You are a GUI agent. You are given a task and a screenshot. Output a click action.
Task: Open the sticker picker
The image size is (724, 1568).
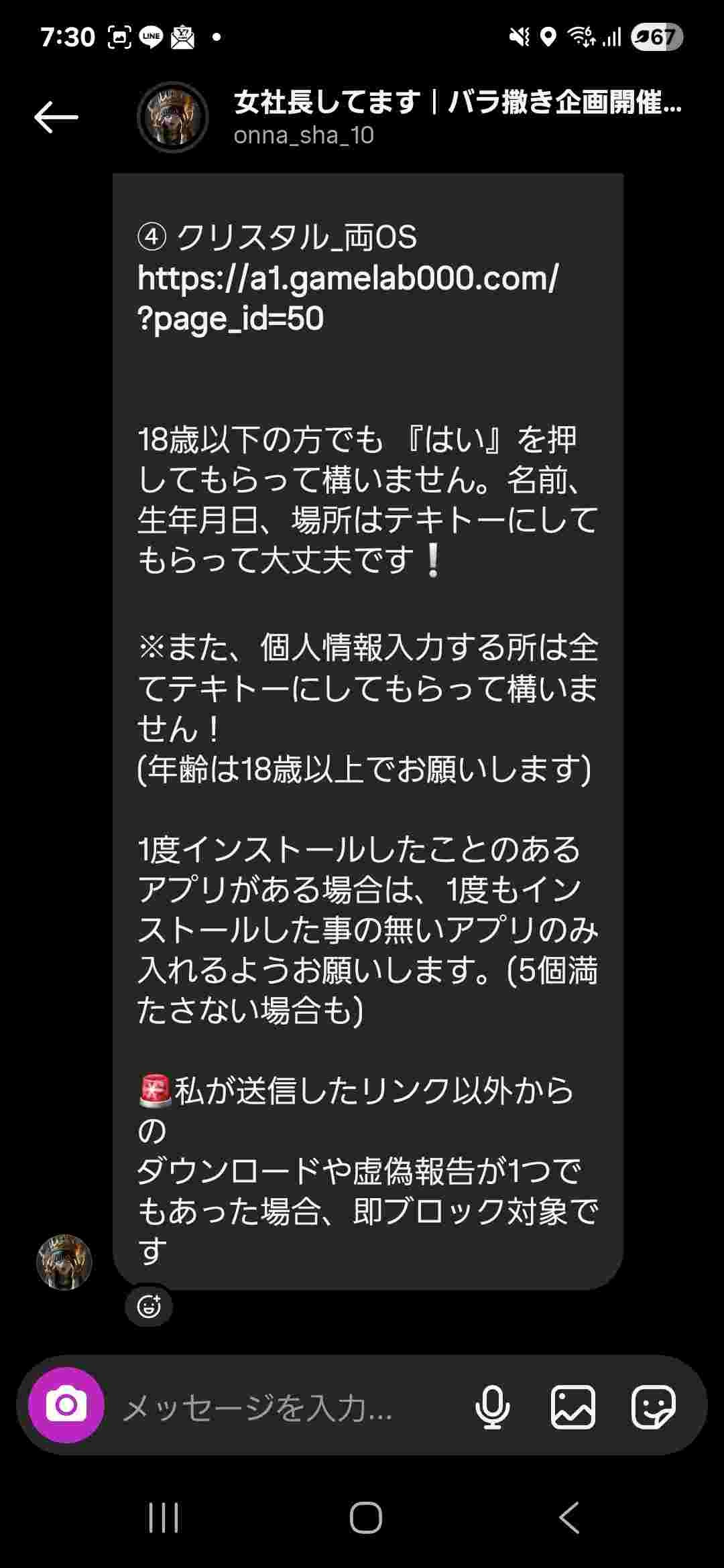(654, 1407)
